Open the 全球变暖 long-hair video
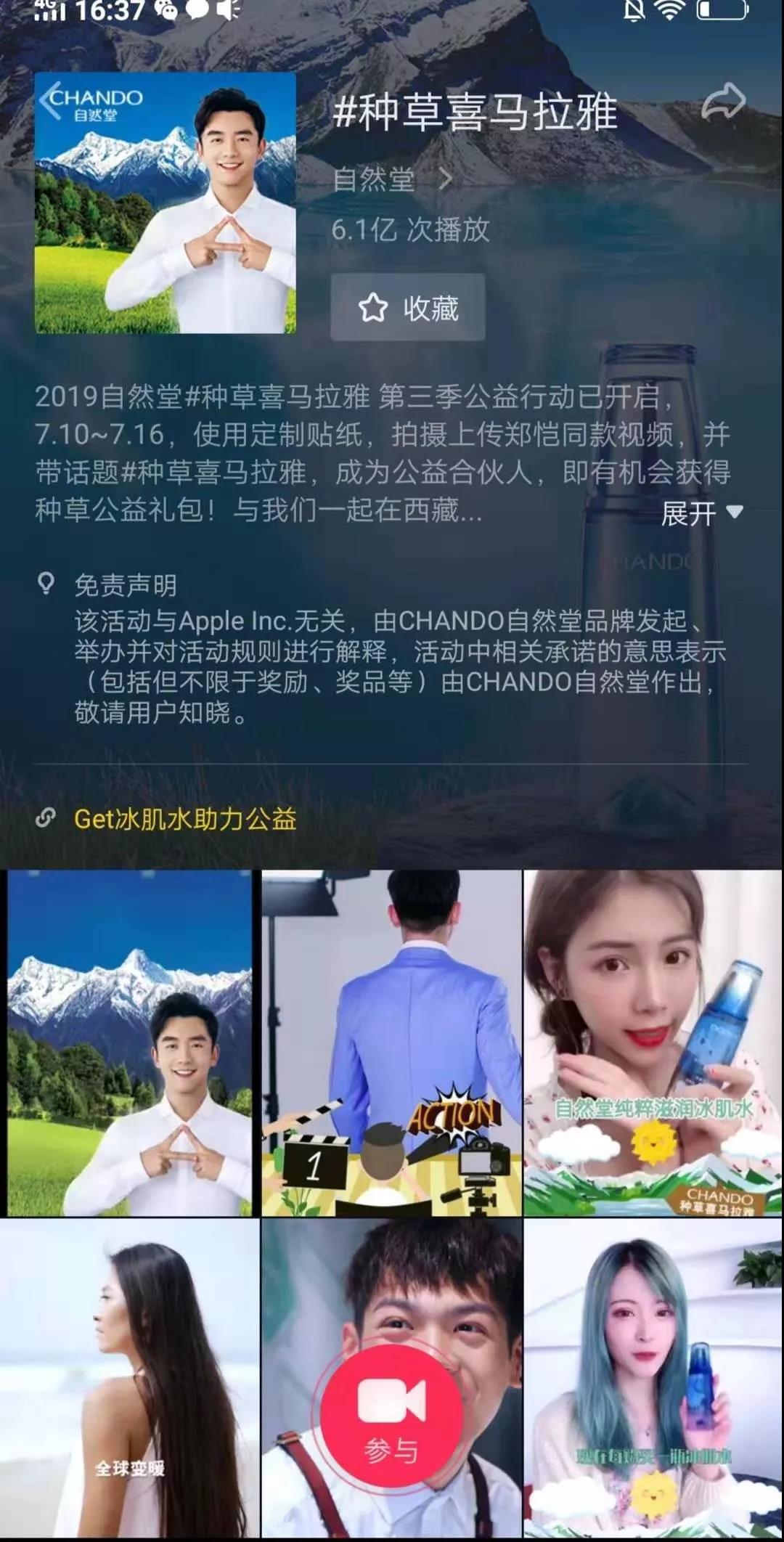The height and width of the screenshot is (1542, 784). [129, 1379]
